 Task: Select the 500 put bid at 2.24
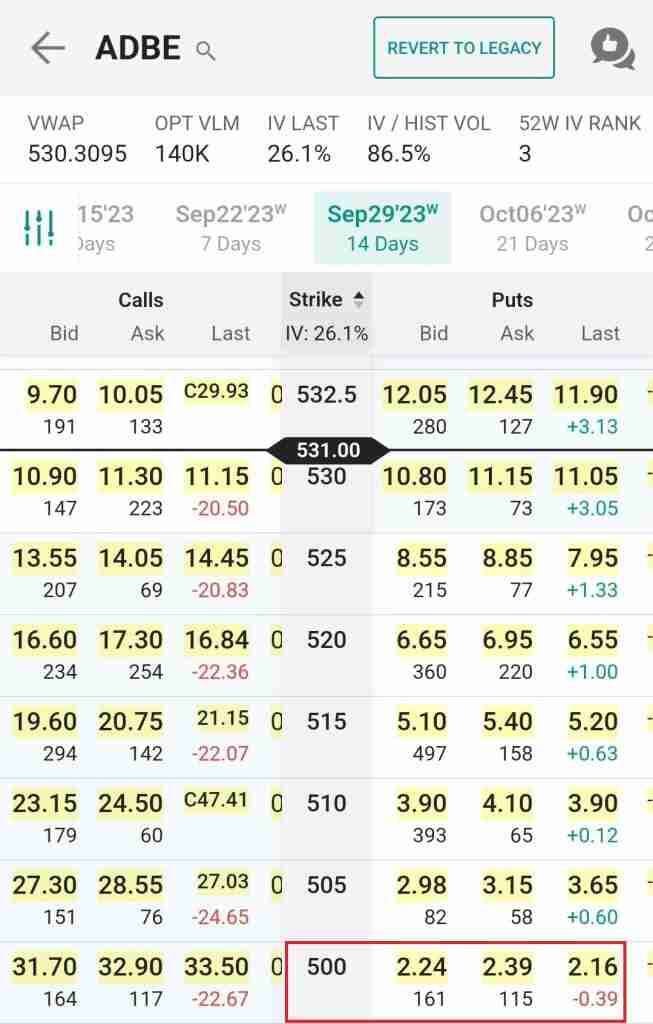422,967
